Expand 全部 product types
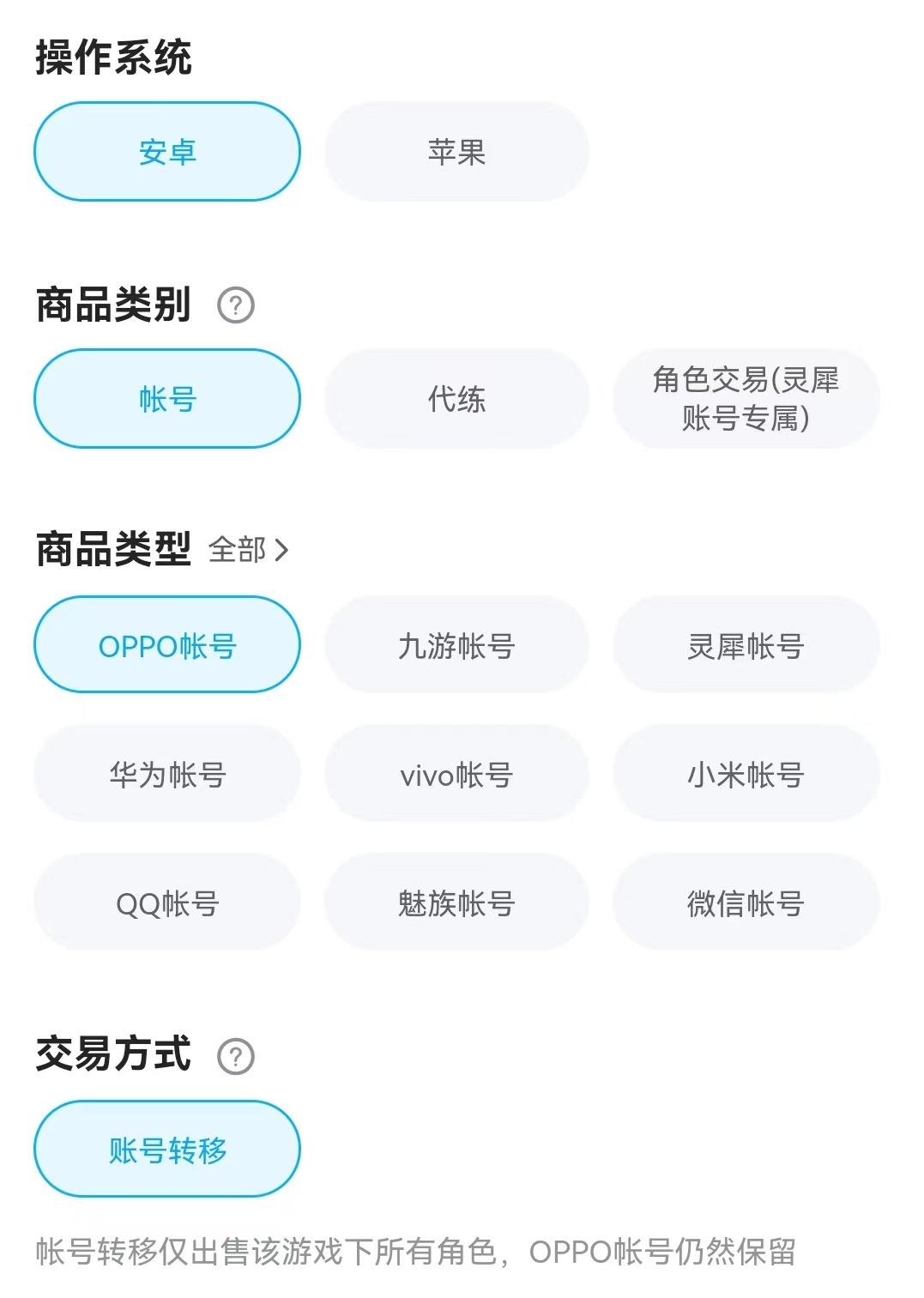Screen dimensions: 924x1298 (x=249, y=550)
